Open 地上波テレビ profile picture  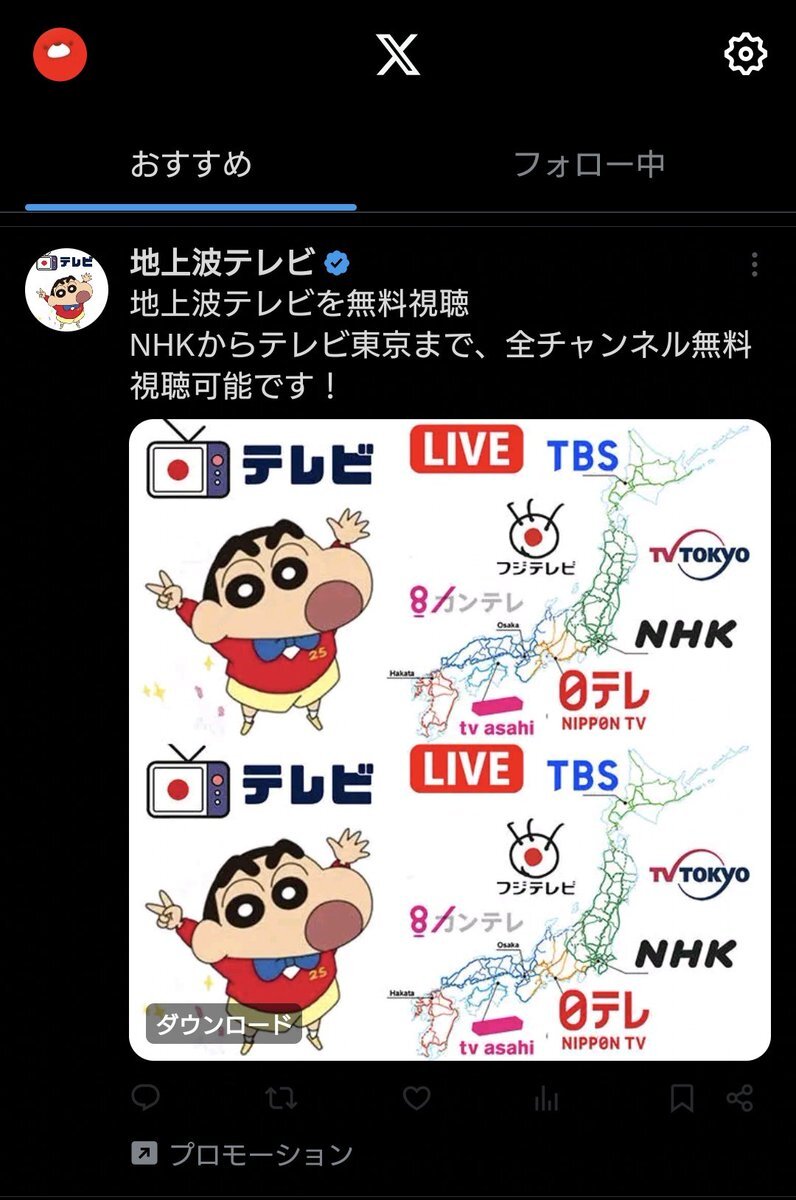click(66, 289)
